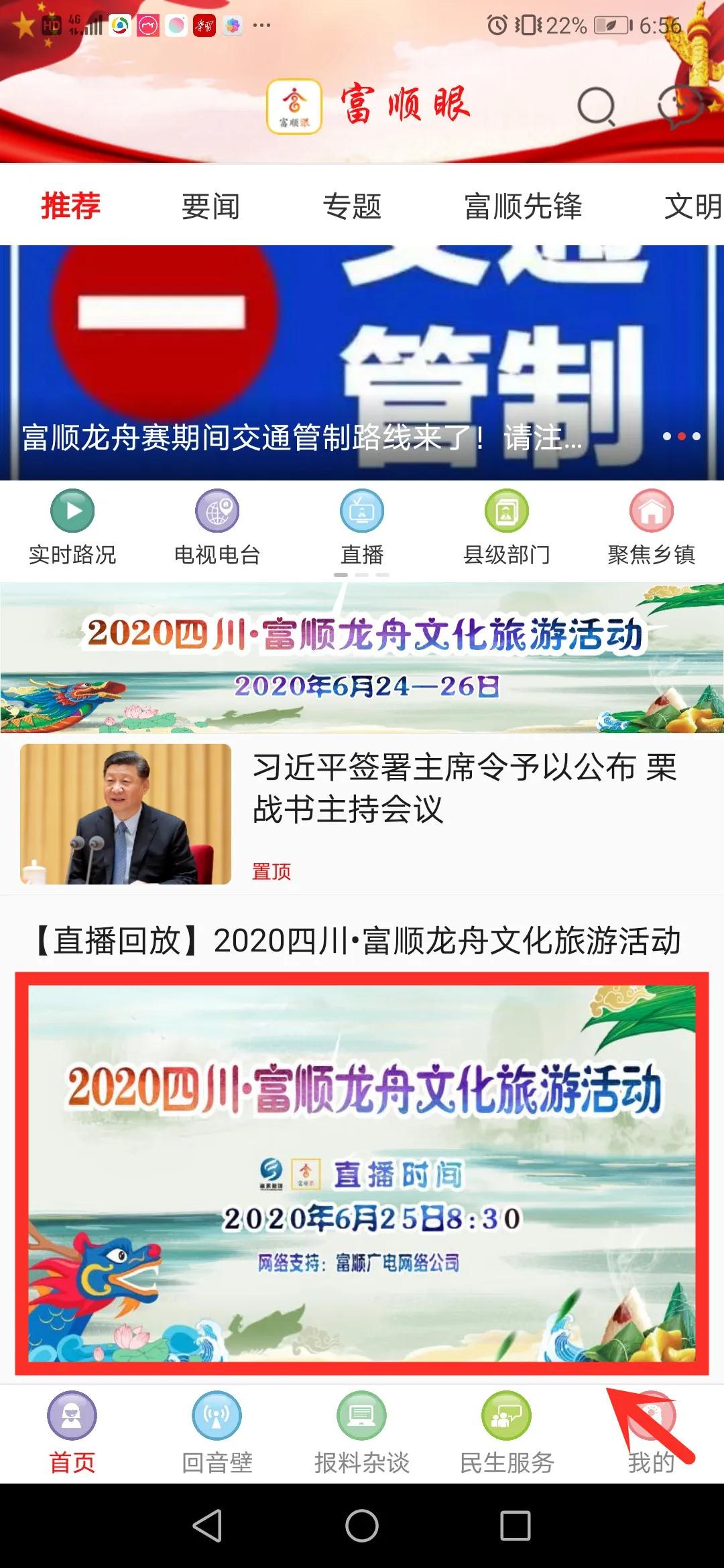Switch to 回音壁 in bottom navigation

click(x=217, y=1433)
